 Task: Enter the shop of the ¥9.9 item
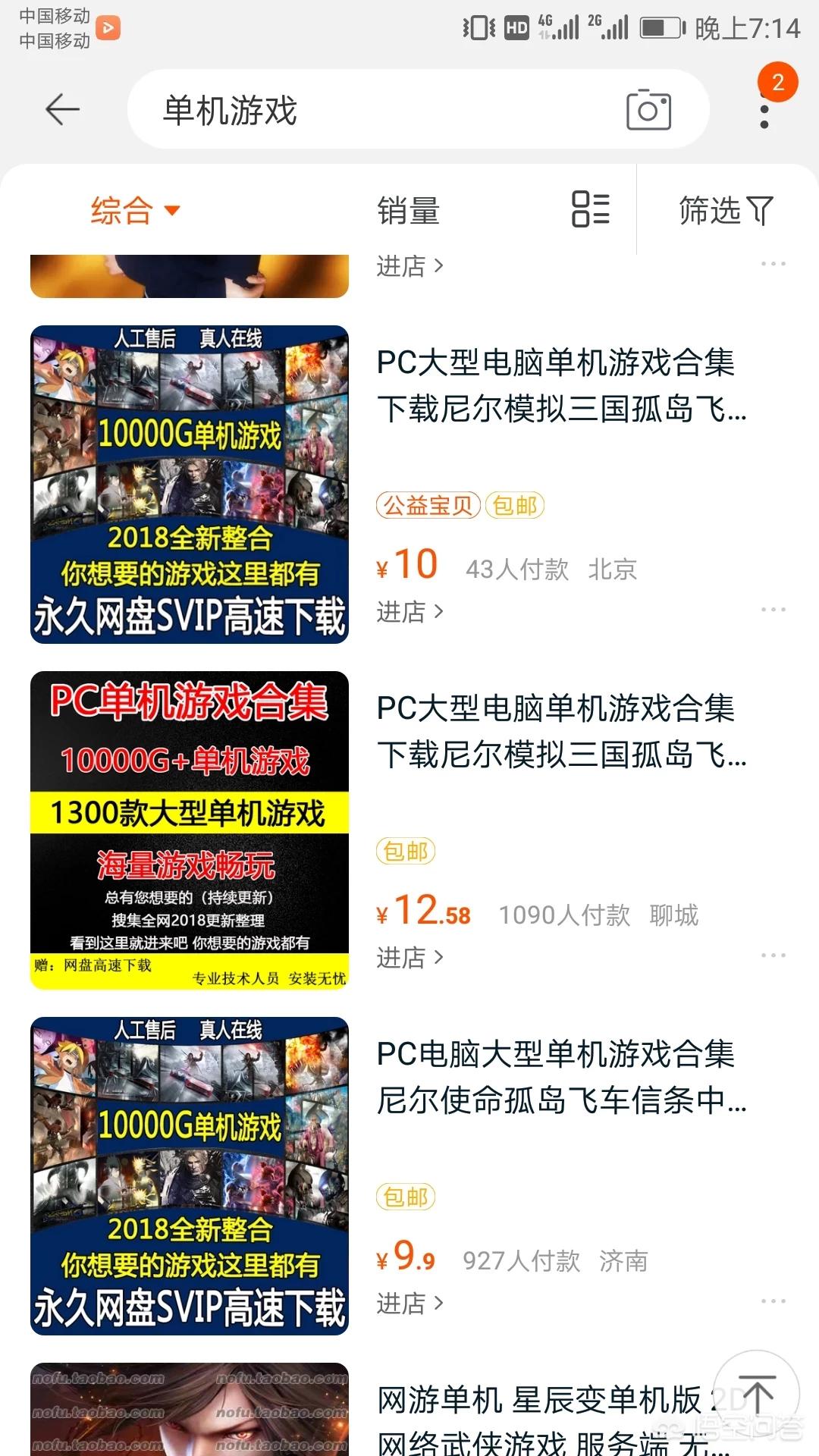409,1304
